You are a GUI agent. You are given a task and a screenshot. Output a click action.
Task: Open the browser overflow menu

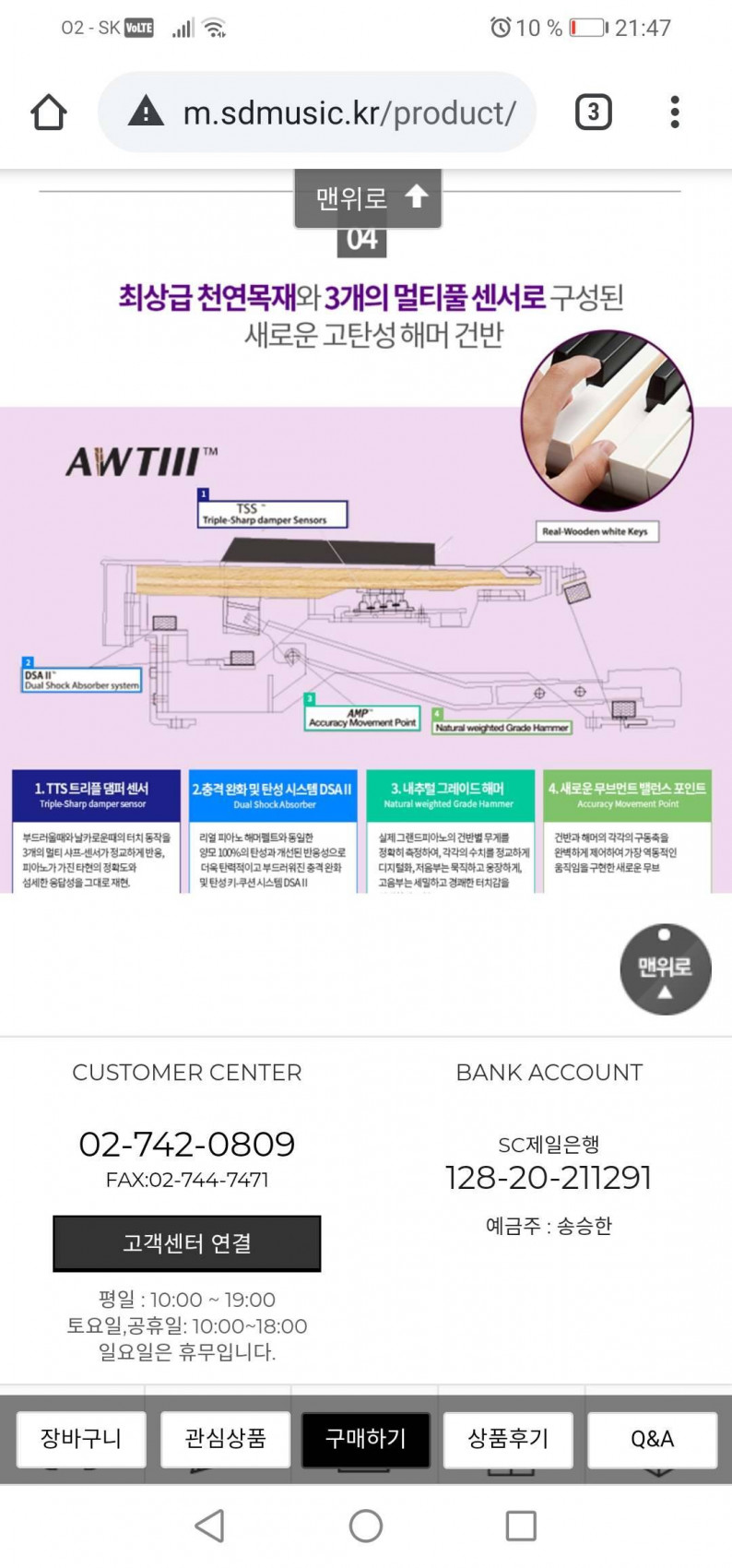click(x=675, y=113)
